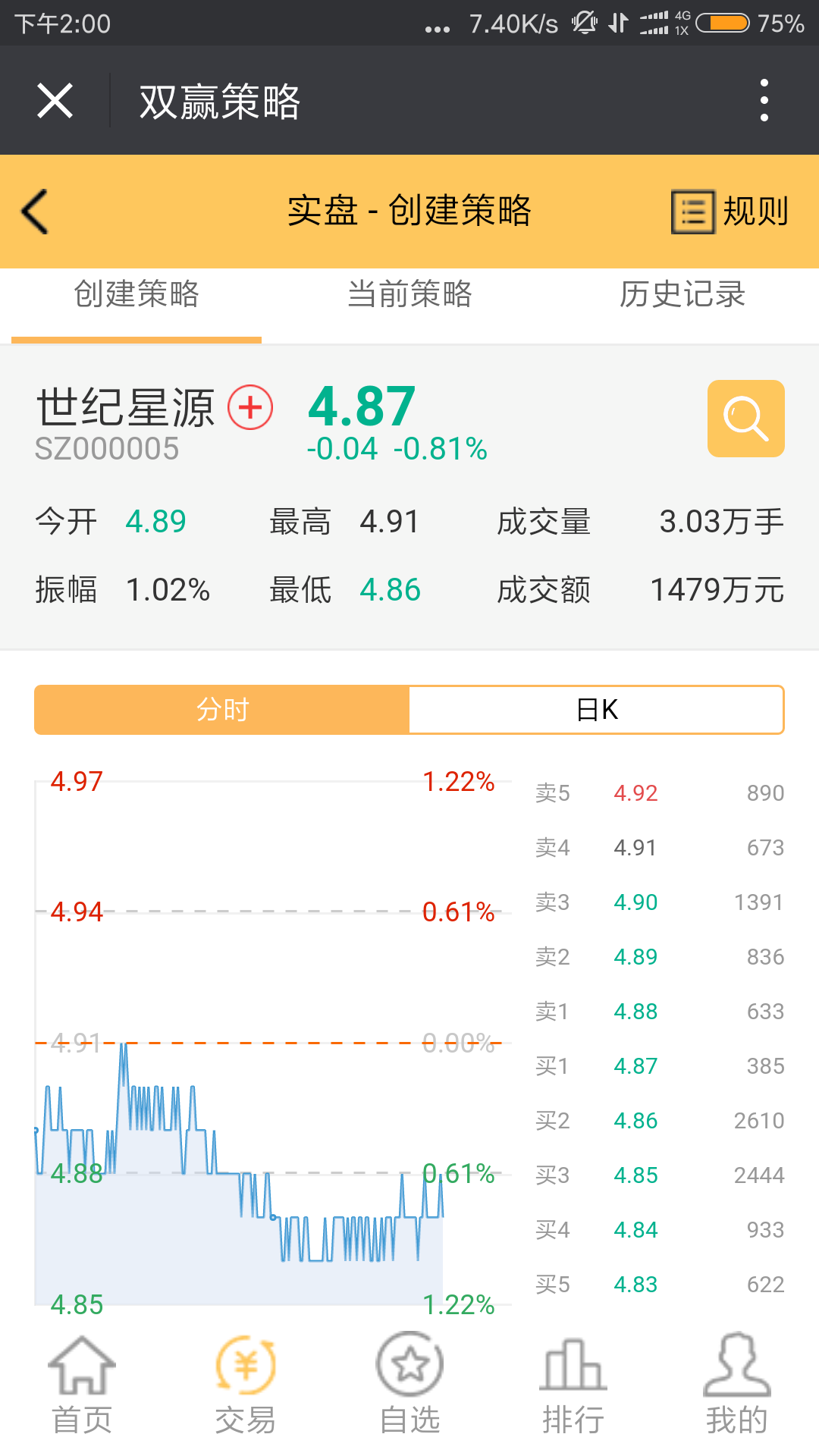
Task: Open the 规则 rules page
Action: [x=730, y=212]
